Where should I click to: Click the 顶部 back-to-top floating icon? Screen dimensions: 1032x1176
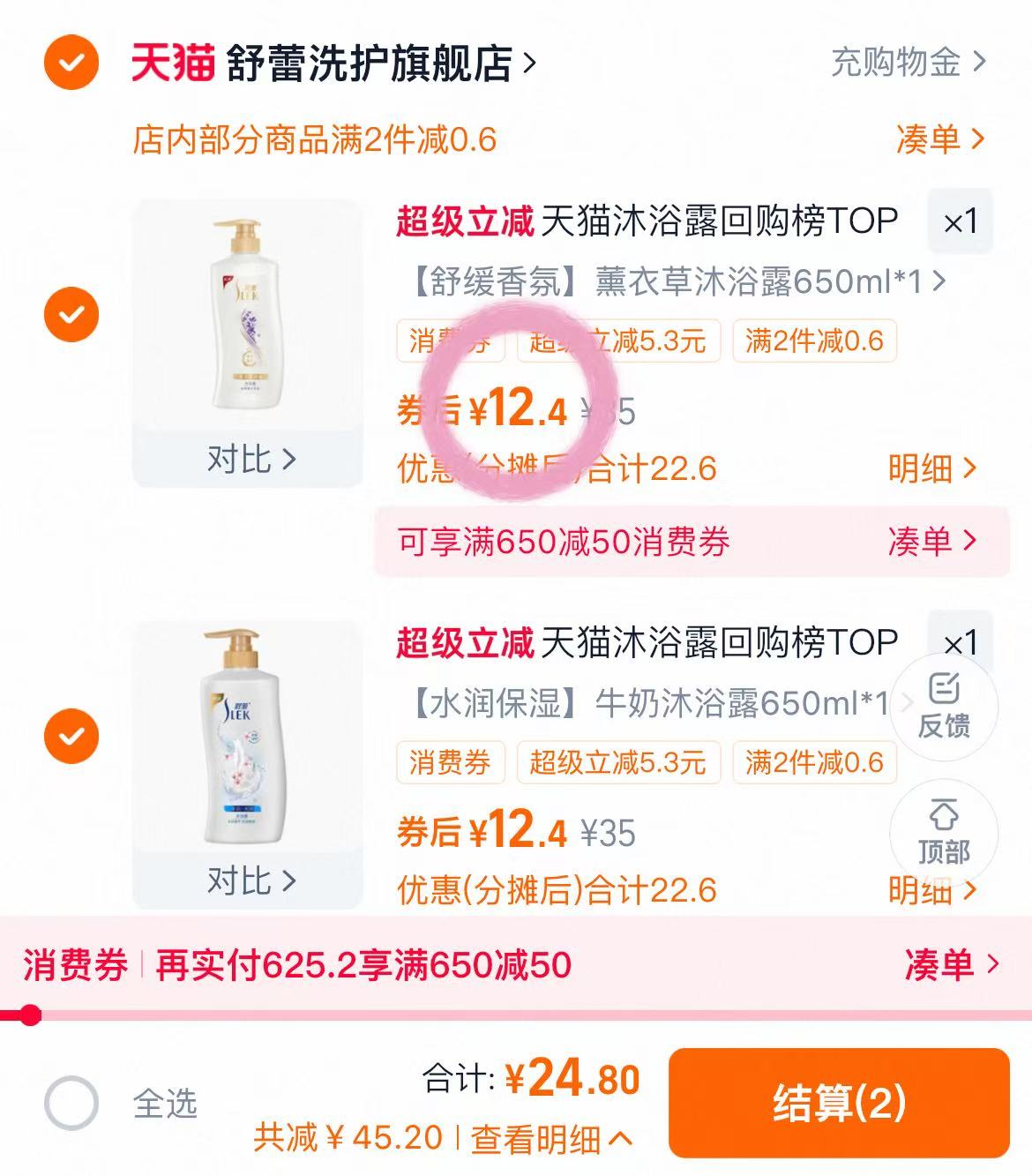pyautogui.click(x=943, y=834)
